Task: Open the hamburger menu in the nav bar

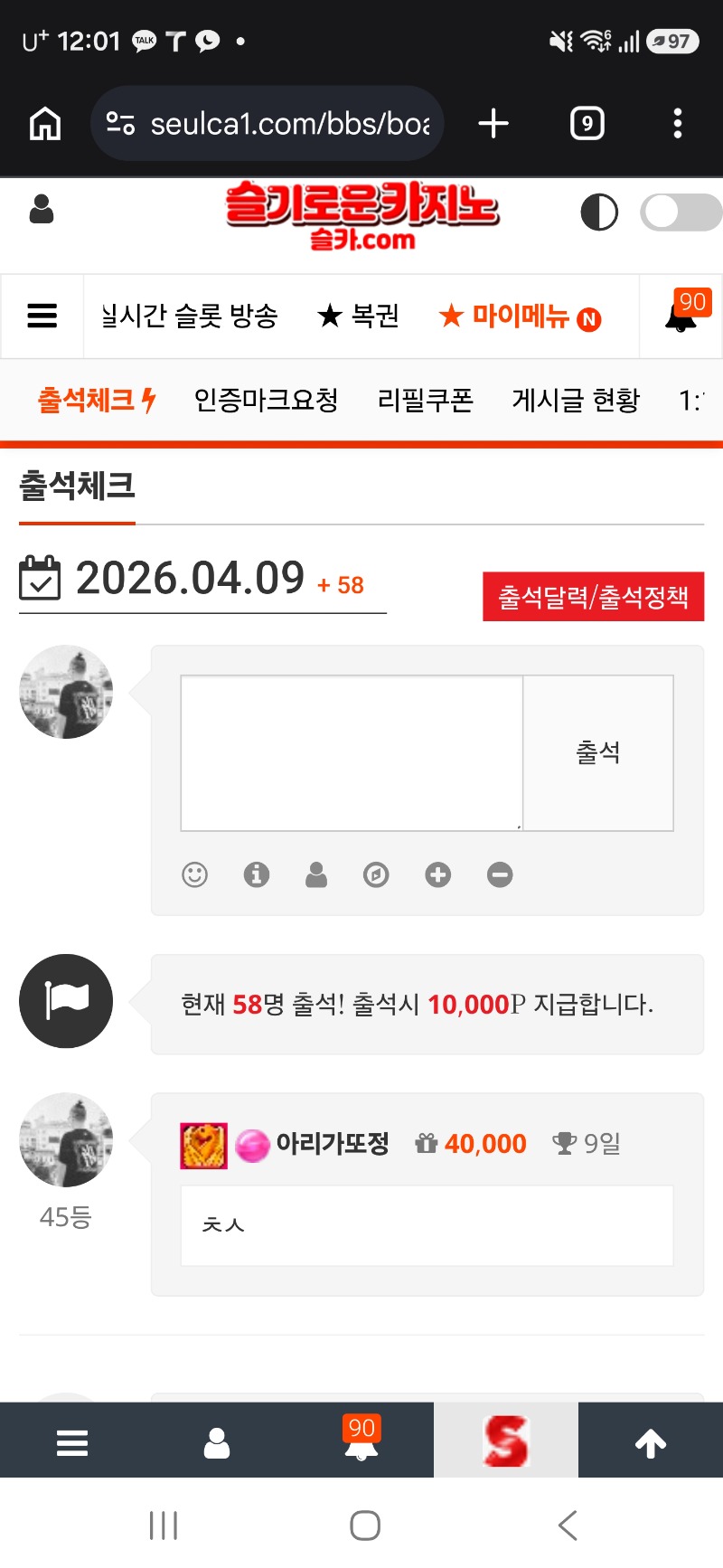Action: pos(42,316)
